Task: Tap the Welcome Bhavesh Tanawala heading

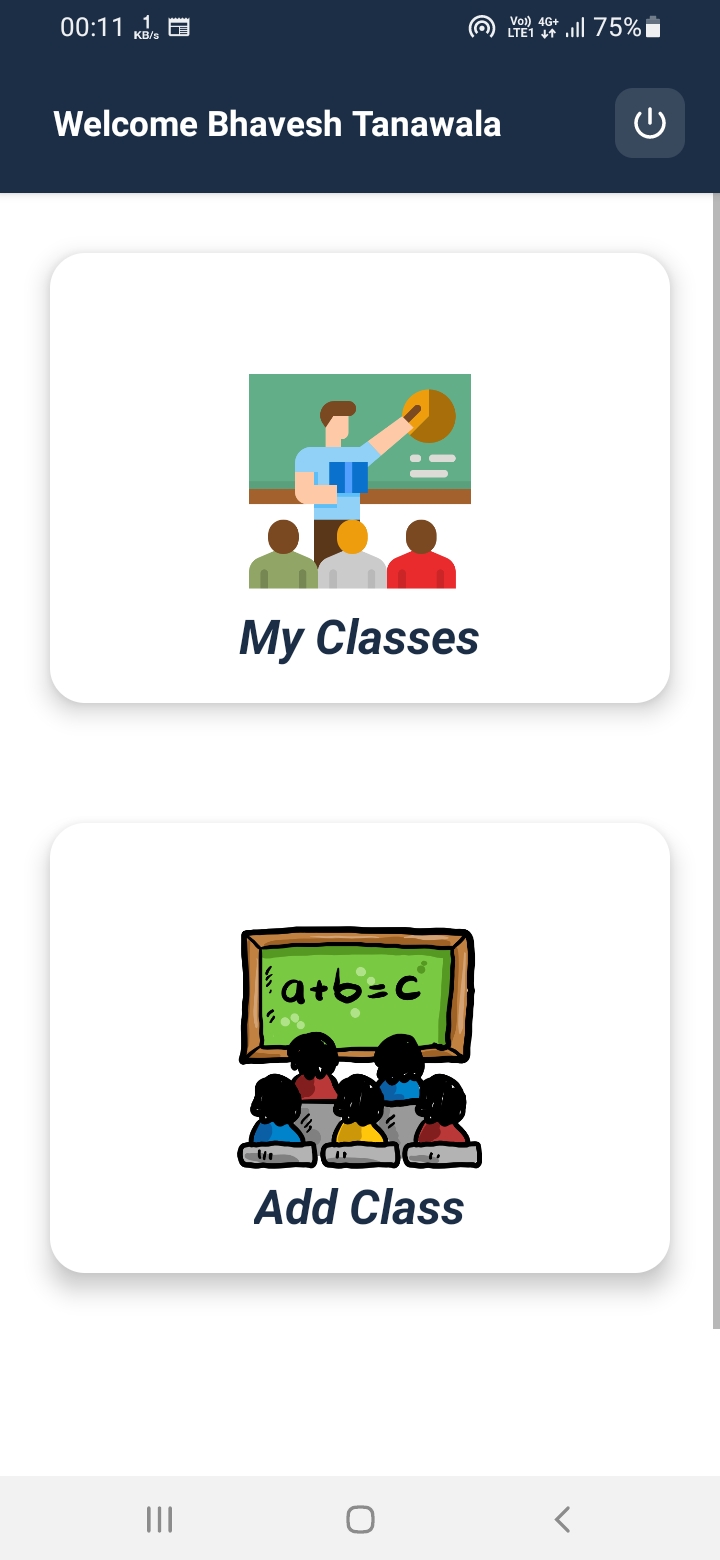Action: [x=276, y=123]
